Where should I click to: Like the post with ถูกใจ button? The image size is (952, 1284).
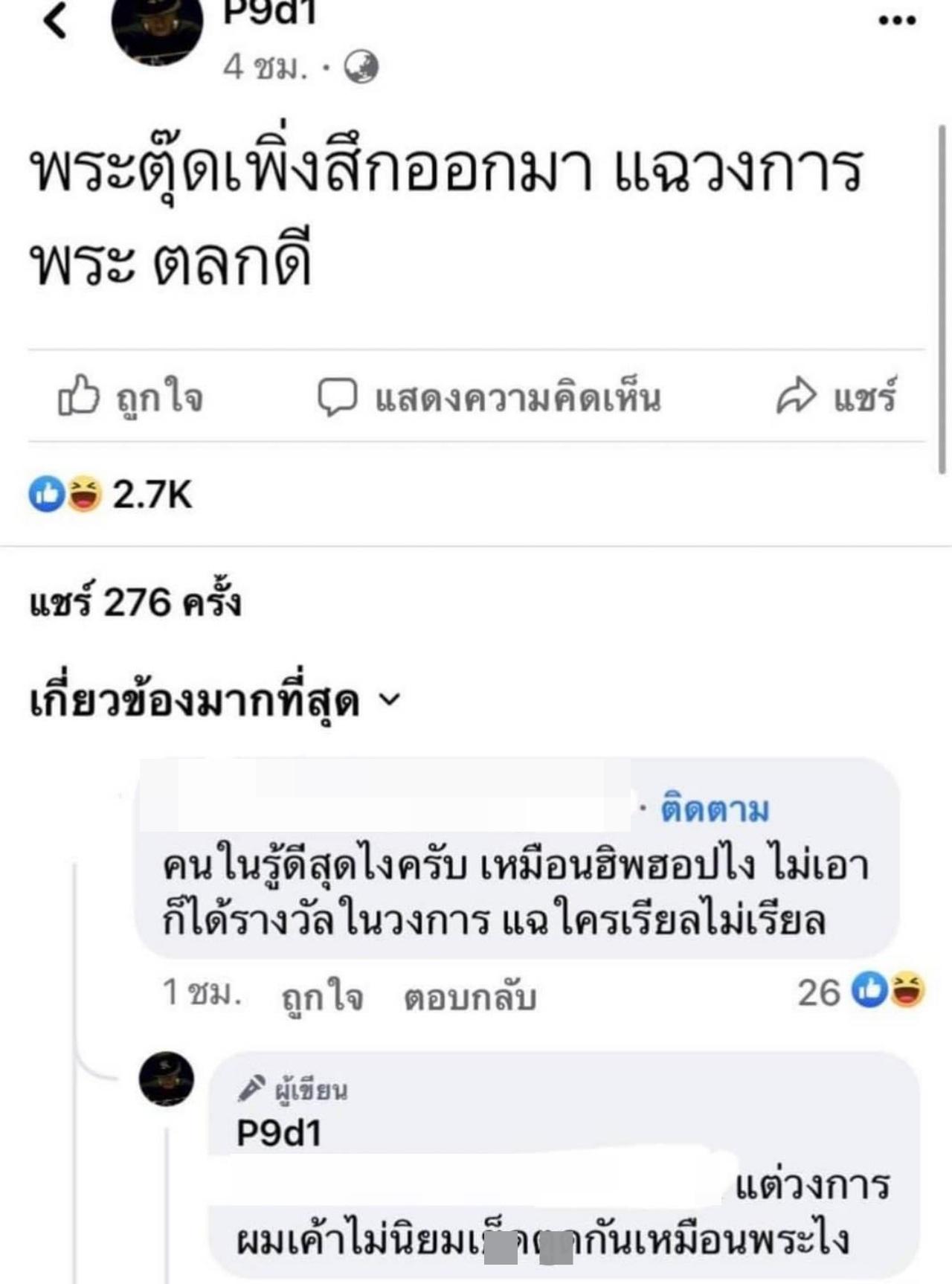click(131, 397)
